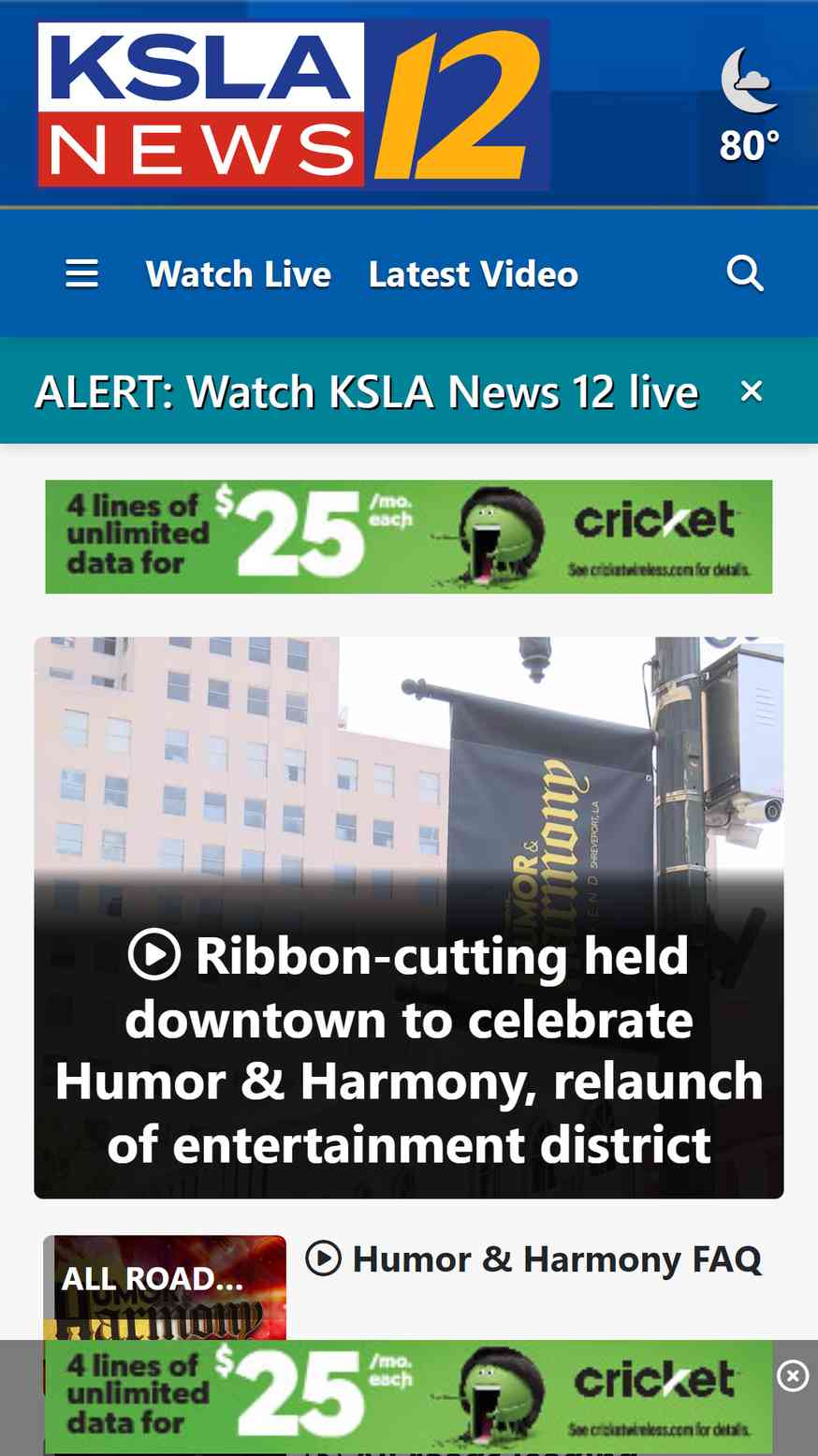Open the All Road story thumbnail
The image size is (818, 1456).
165,1287
